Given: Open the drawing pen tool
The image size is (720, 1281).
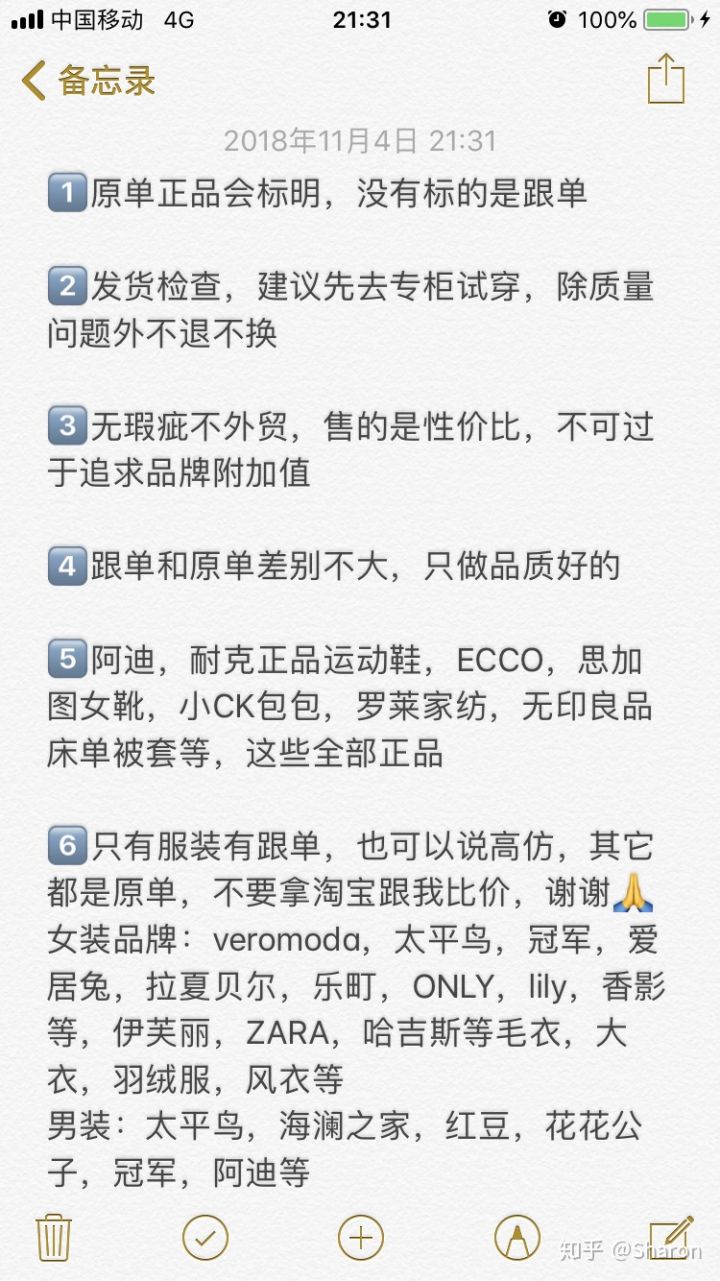Looking at the screenshot, I should [516, 1238].
